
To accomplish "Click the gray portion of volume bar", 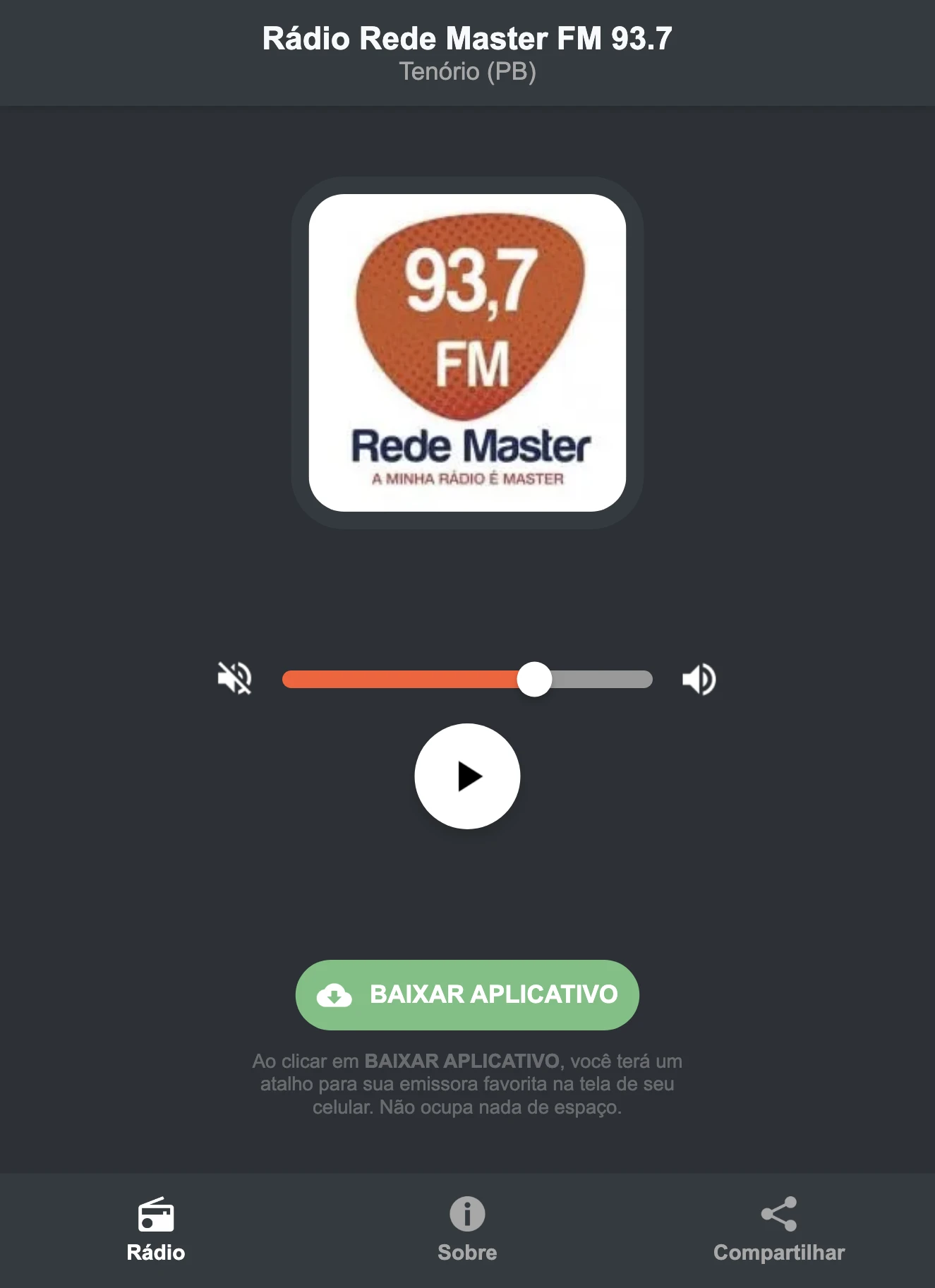I will (x=600, y=680).
